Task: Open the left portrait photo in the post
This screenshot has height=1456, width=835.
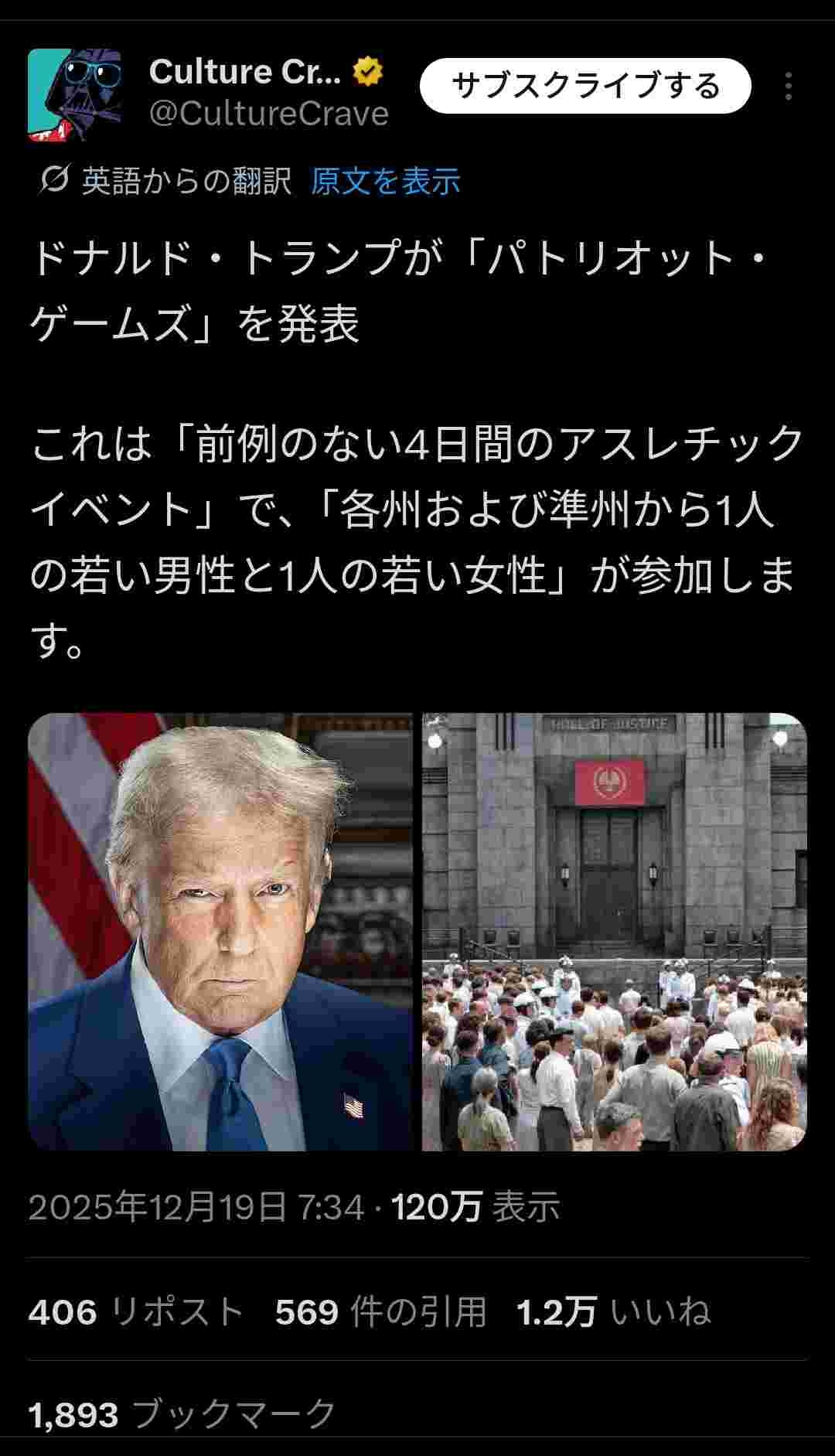Action: [x=220, y=932]
